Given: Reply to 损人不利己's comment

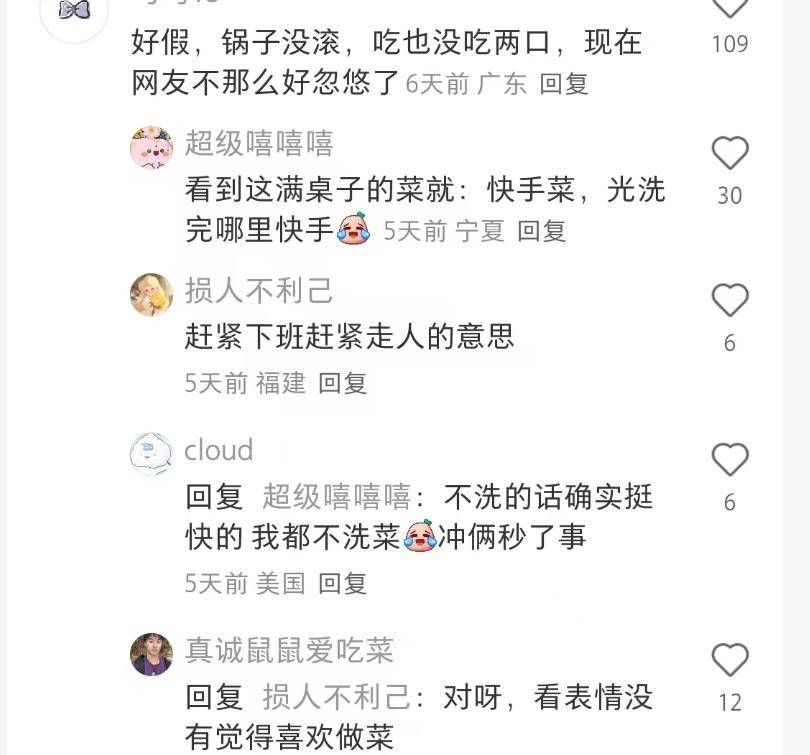Looking at the screenshot, I should 343,383.
